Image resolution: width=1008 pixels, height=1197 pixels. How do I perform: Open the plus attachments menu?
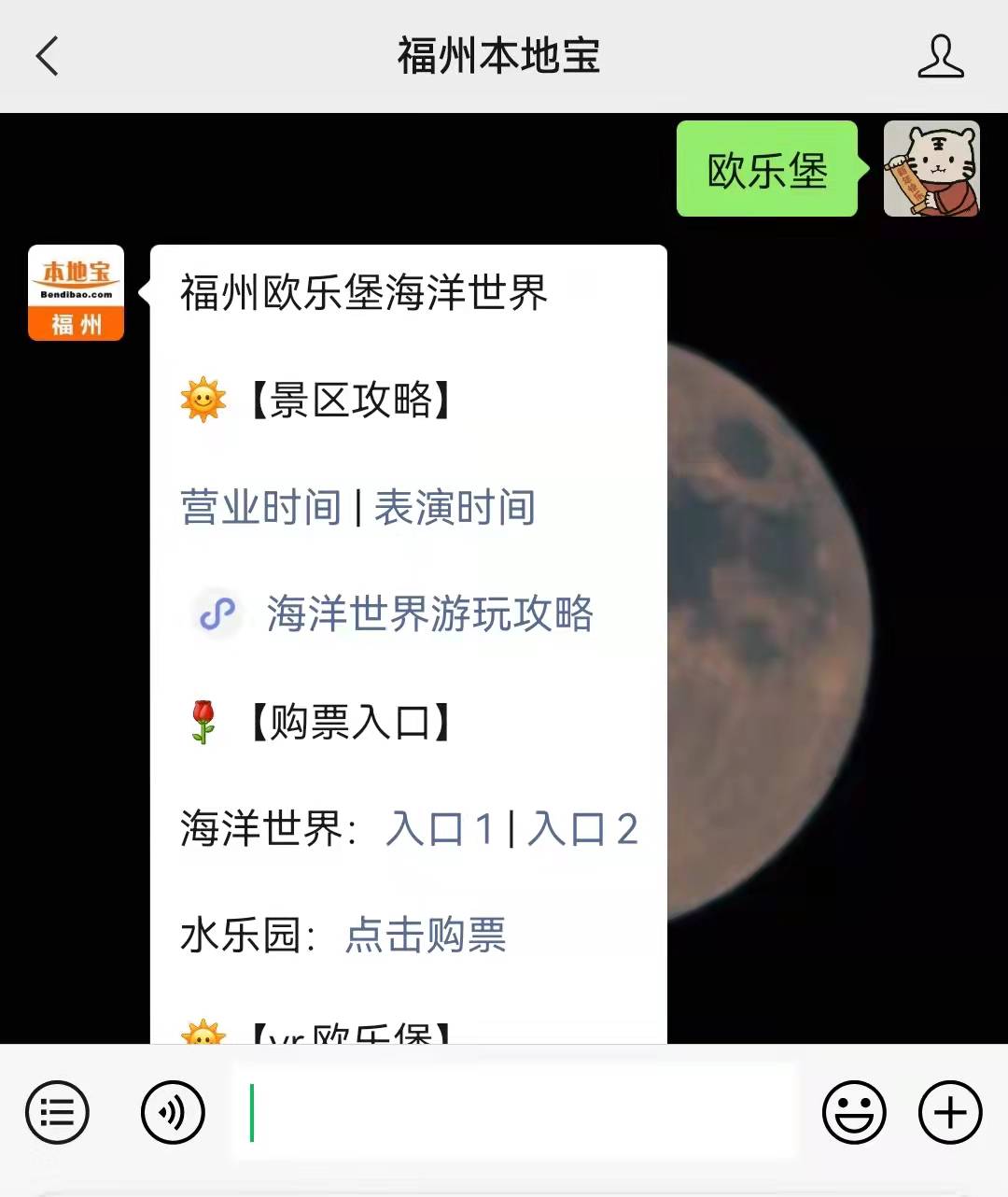(950, 1112)
